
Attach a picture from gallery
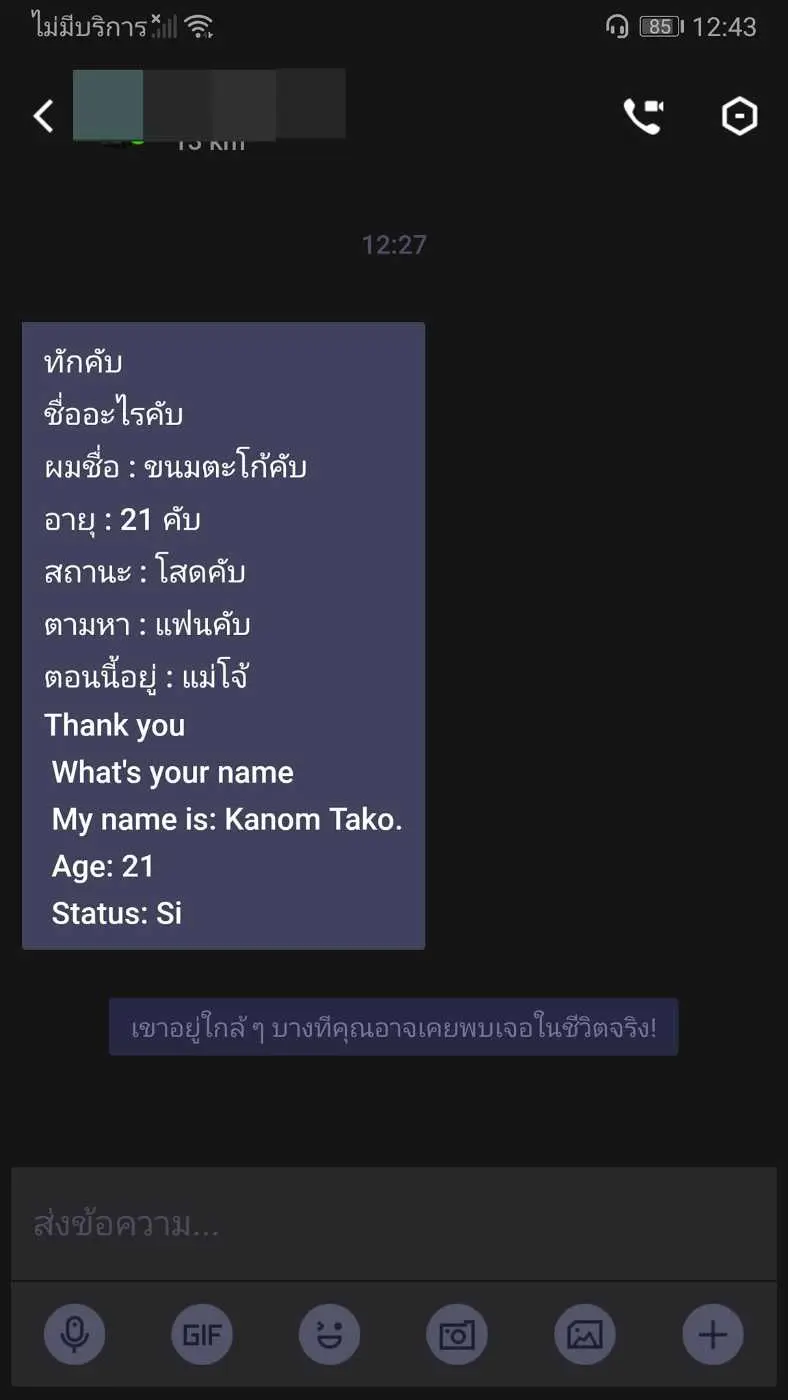(585, 1334)
